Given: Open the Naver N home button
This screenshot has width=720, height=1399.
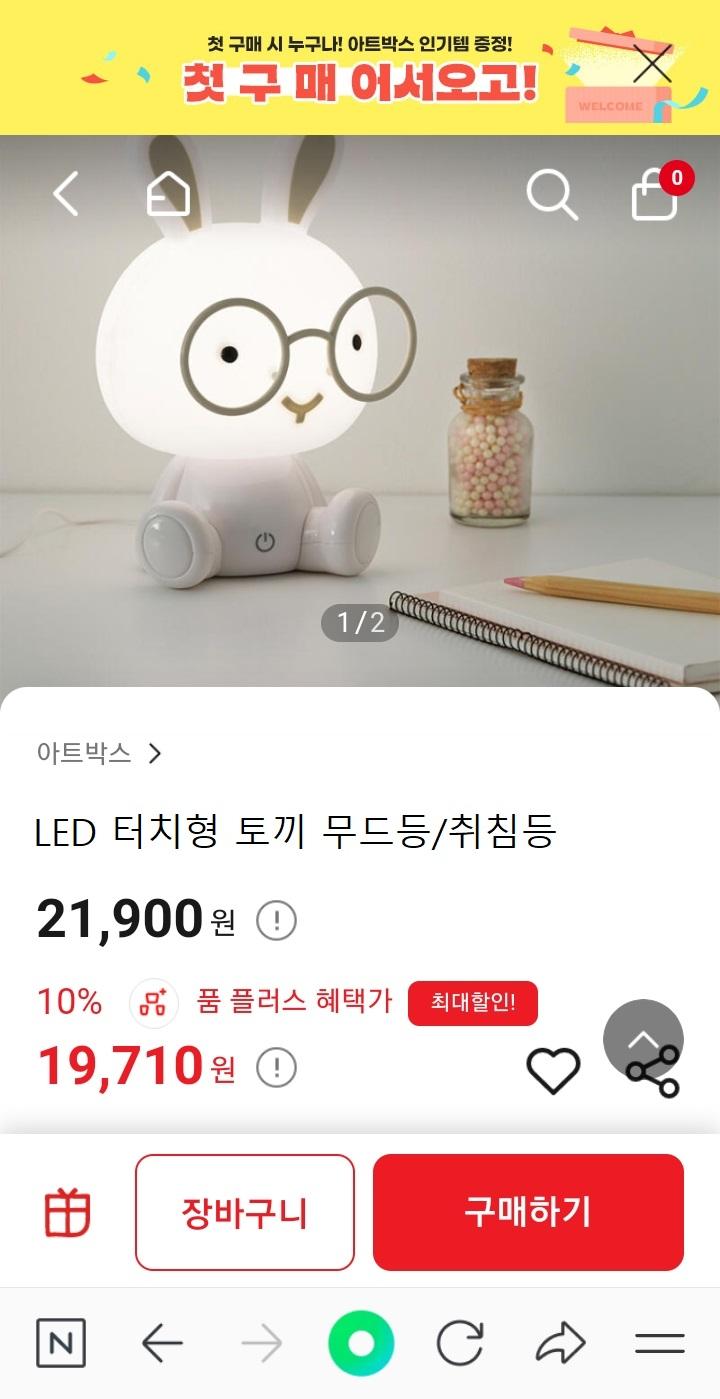Looking at the screenshot, I should (61, 1343).
